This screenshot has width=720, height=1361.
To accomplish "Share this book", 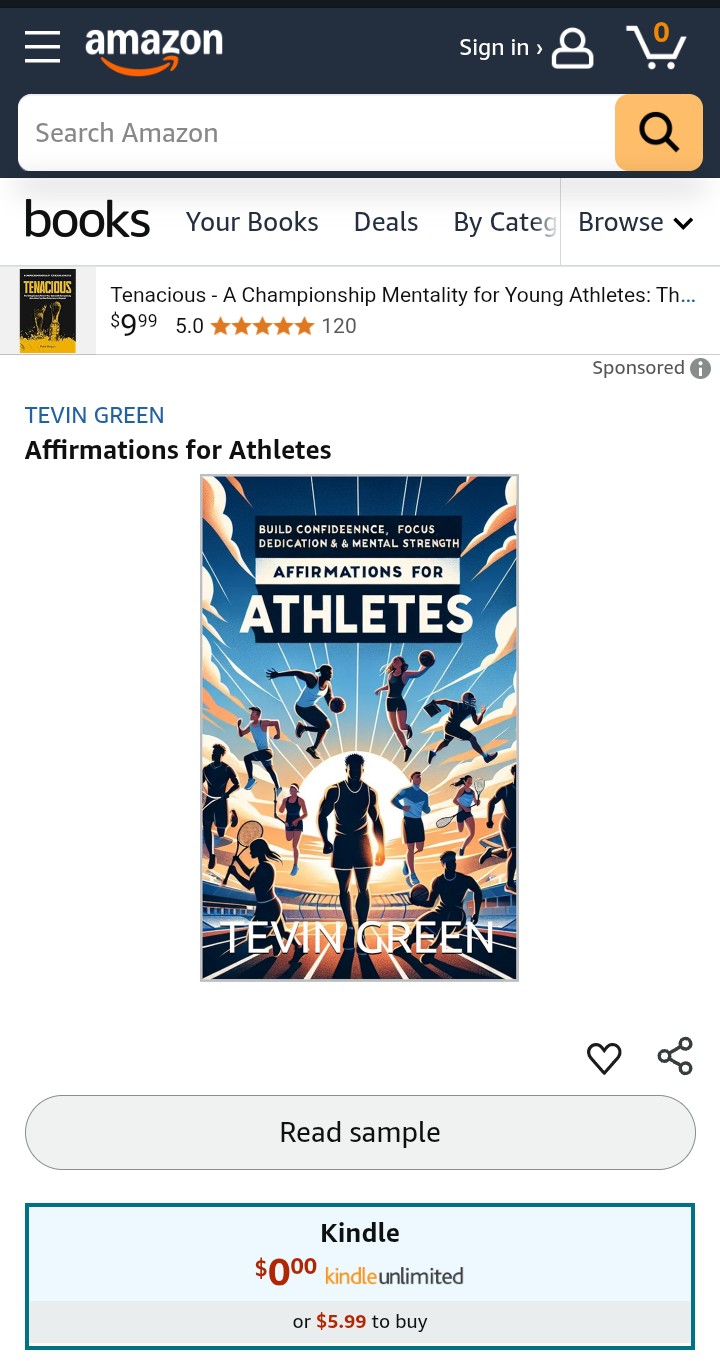I will click(675, 1057).
